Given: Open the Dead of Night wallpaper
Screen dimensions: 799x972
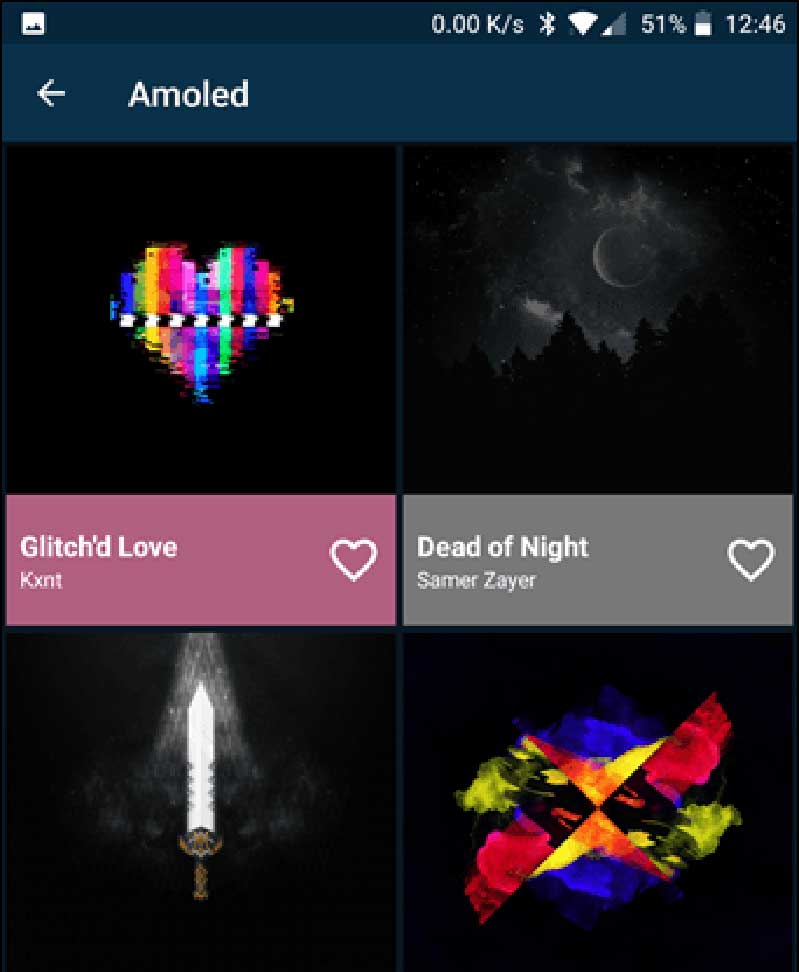Looking at the screenshot, I should click(x=597, y=320).
